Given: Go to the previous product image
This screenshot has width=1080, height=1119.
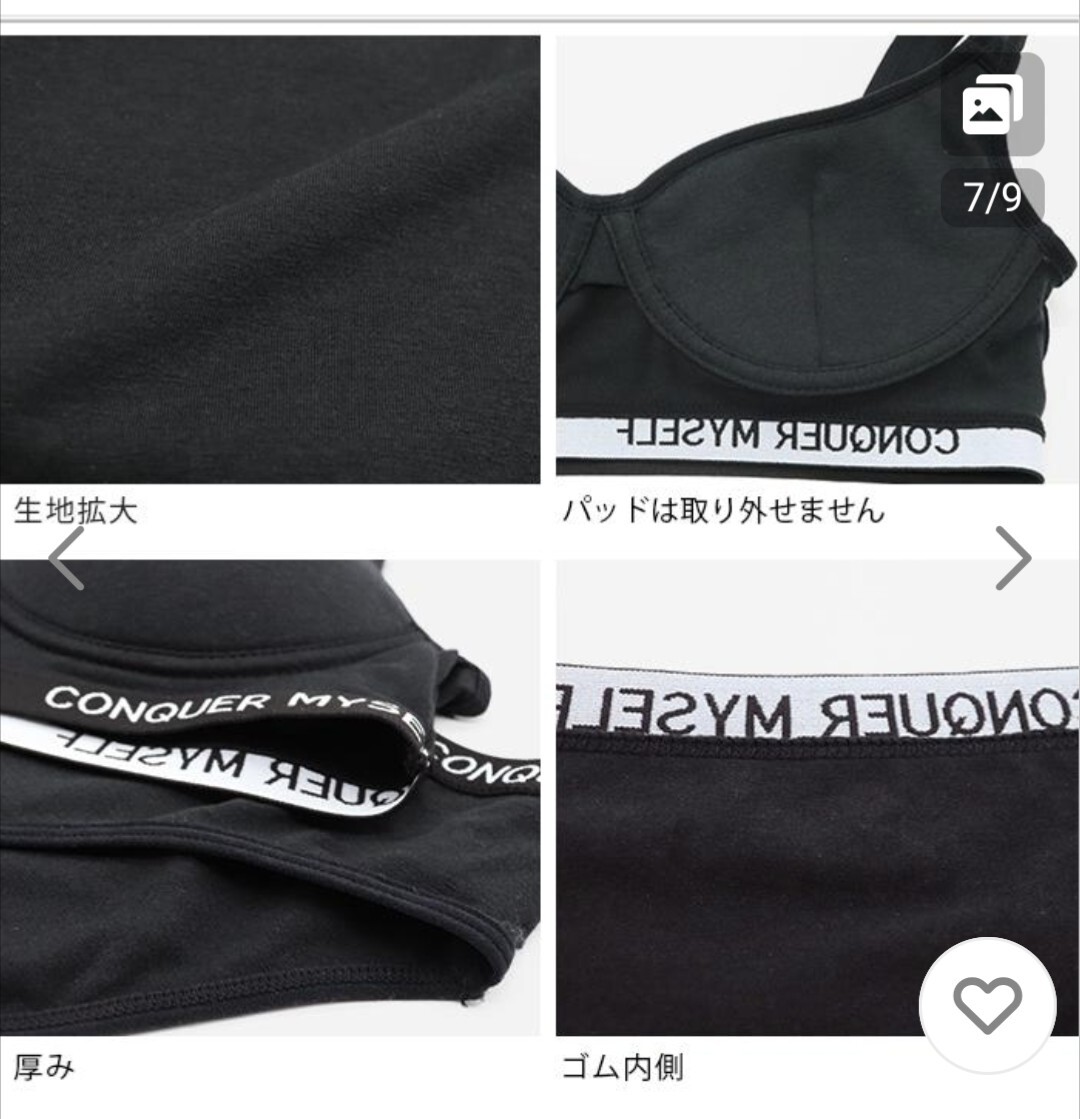Looking at the screenshot, I should tap(66, 558).
